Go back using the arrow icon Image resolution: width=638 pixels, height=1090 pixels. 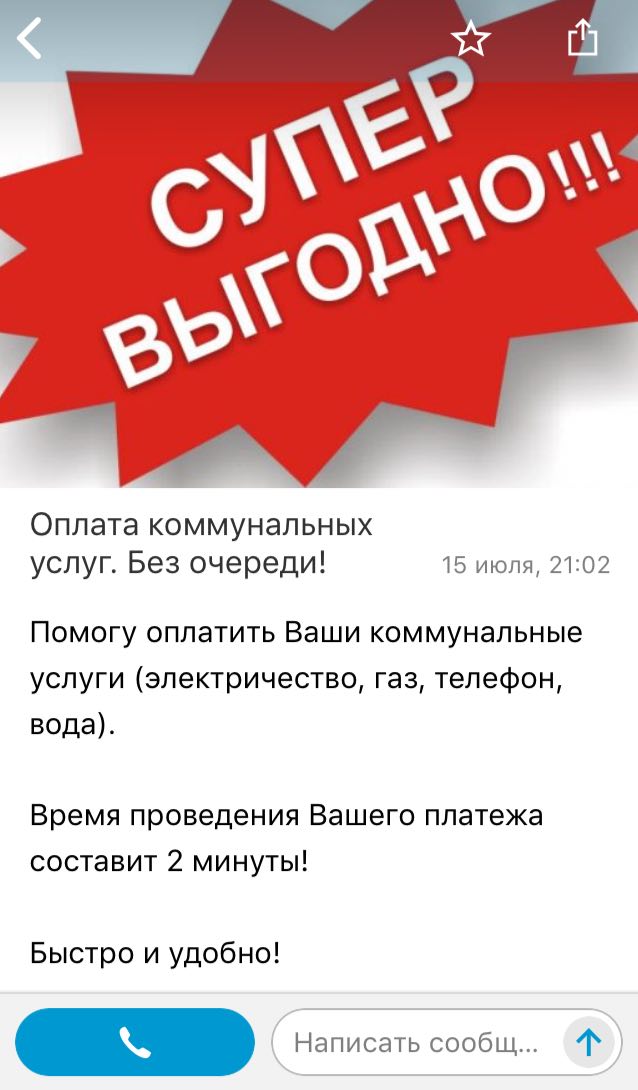[30, 38]
